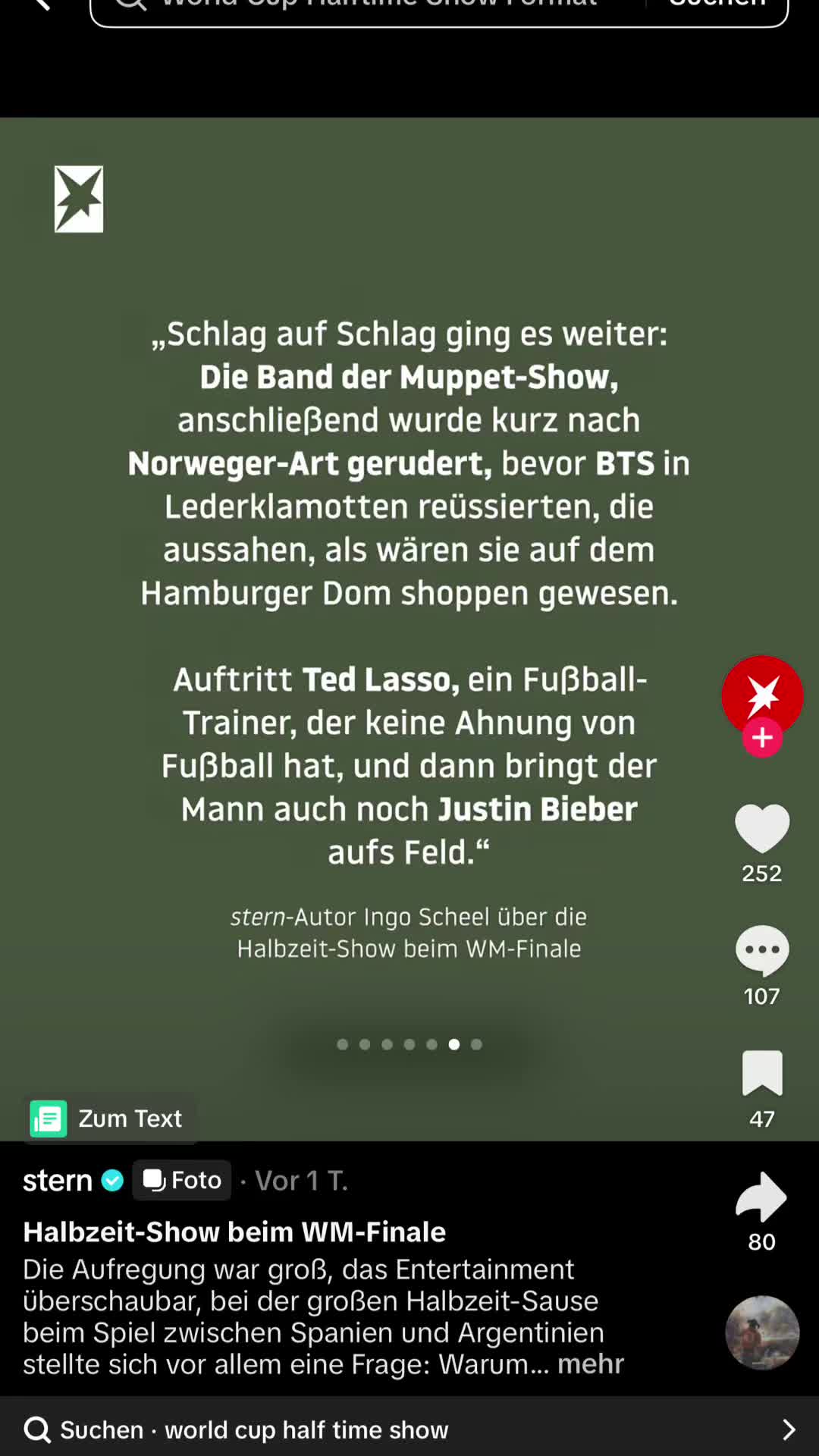The width and height of the screenshot is (819, 1456).
Task: Bookmark this post
Action: point(762,1072)
